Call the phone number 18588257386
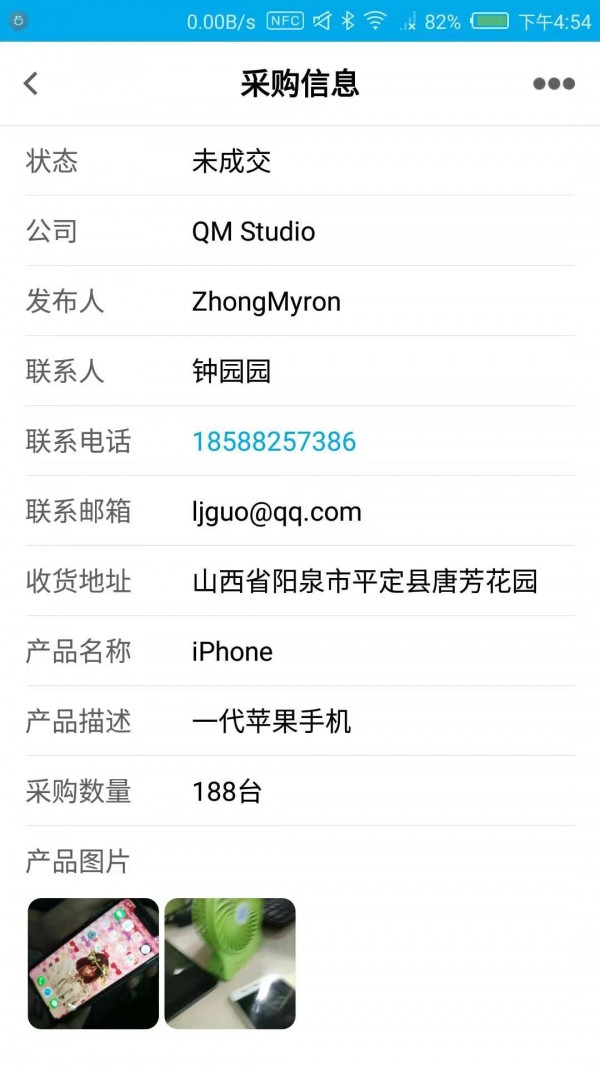600x1067 pixels. point(274,441)
